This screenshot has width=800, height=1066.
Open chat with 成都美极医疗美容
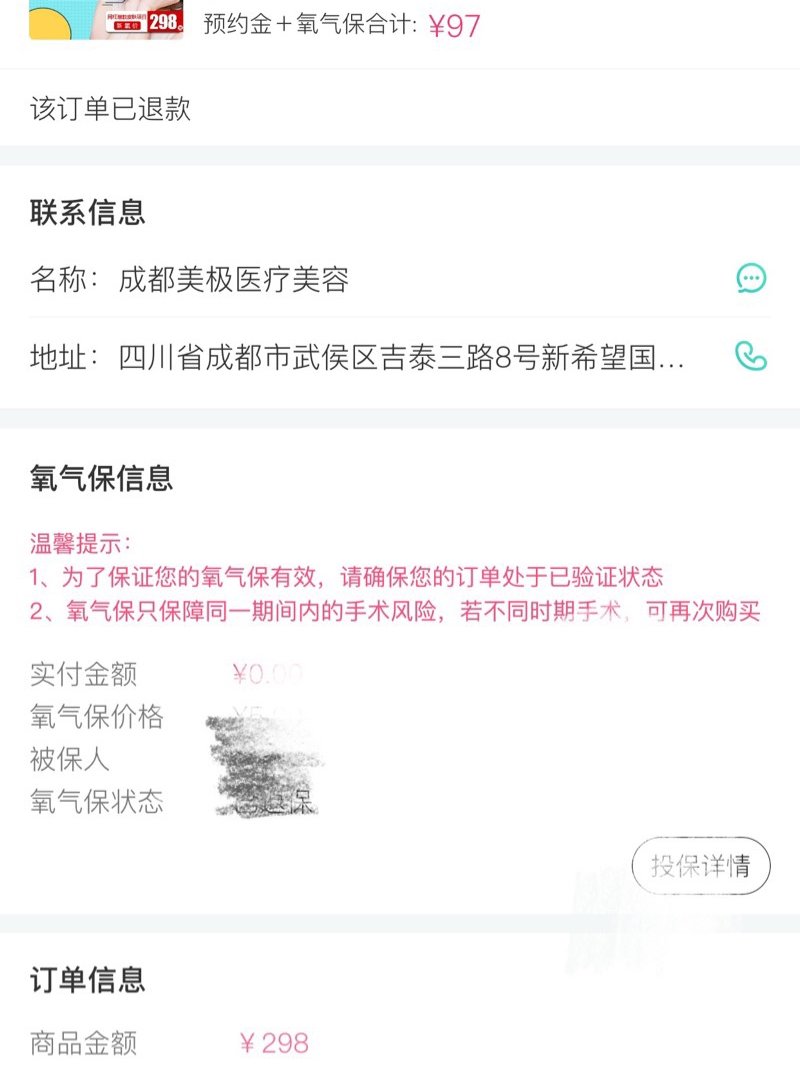pyautogui.click(x=751, y=278)
